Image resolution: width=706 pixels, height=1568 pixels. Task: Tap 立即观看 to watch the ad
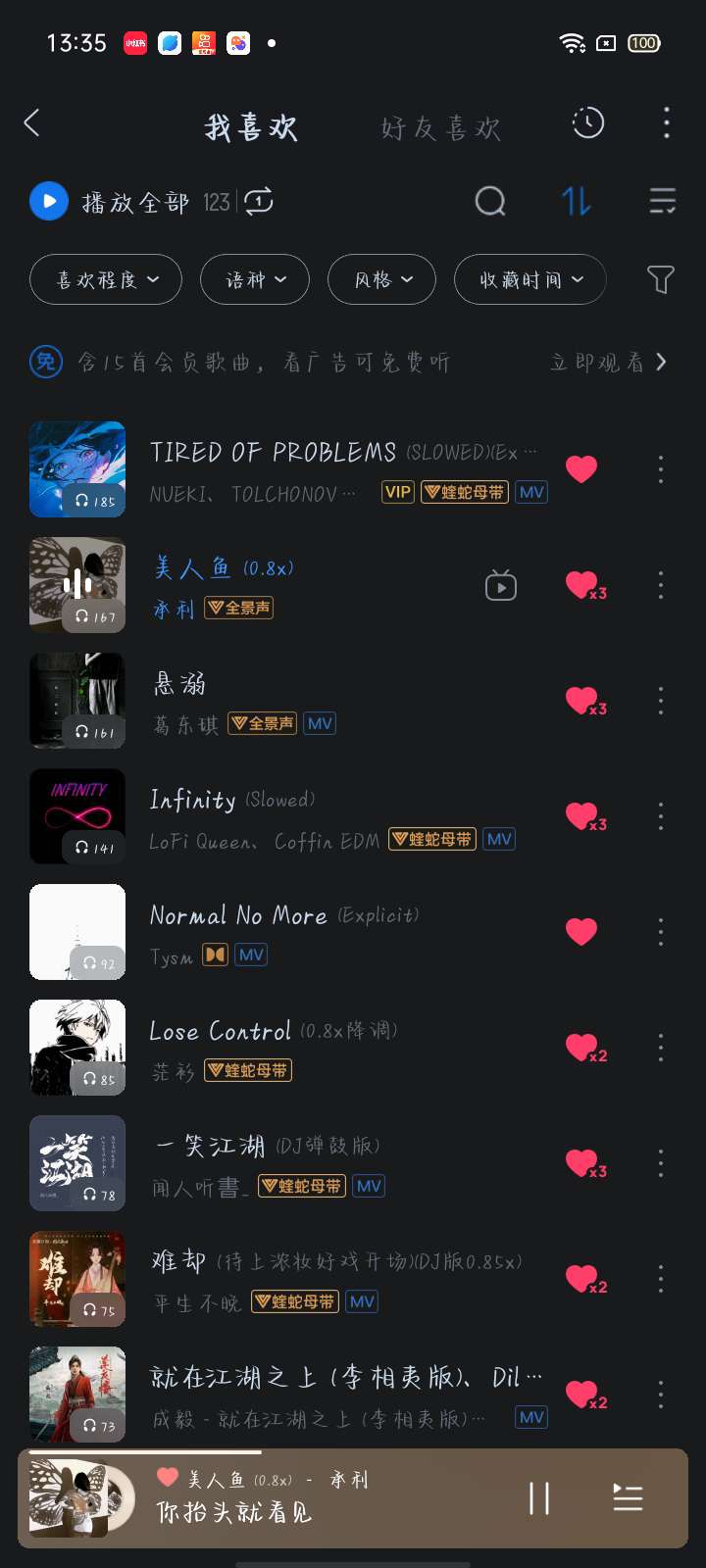tap(608, 363)
